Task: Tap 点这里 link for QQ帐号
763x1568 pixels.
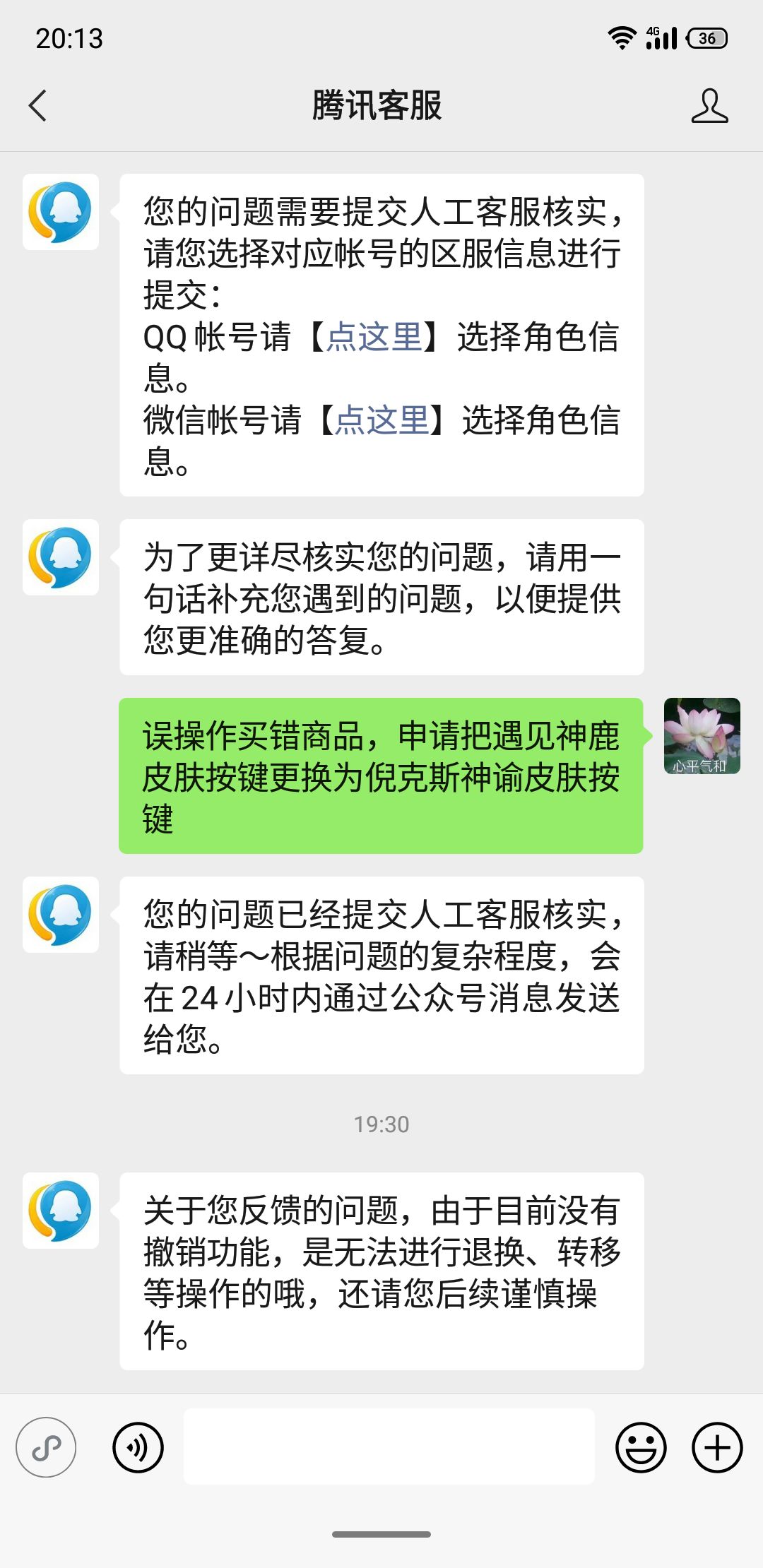Action: [375, 336]
